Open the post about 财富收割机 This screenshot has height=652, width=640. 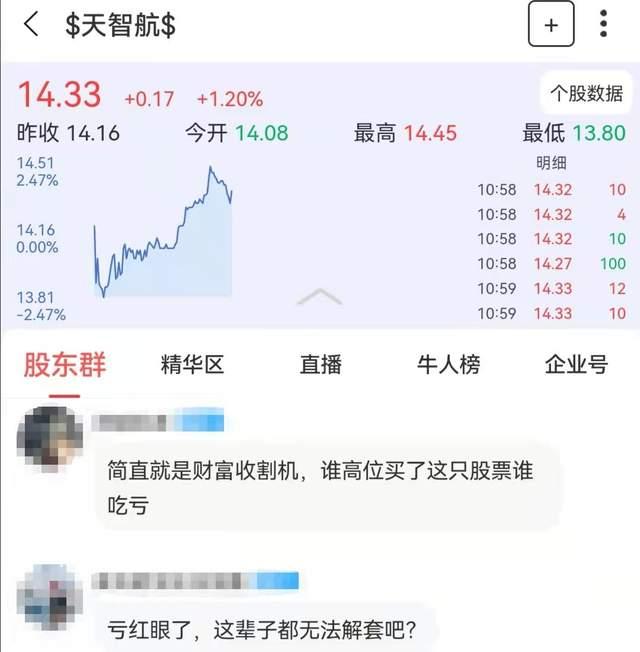coord(320,487)
